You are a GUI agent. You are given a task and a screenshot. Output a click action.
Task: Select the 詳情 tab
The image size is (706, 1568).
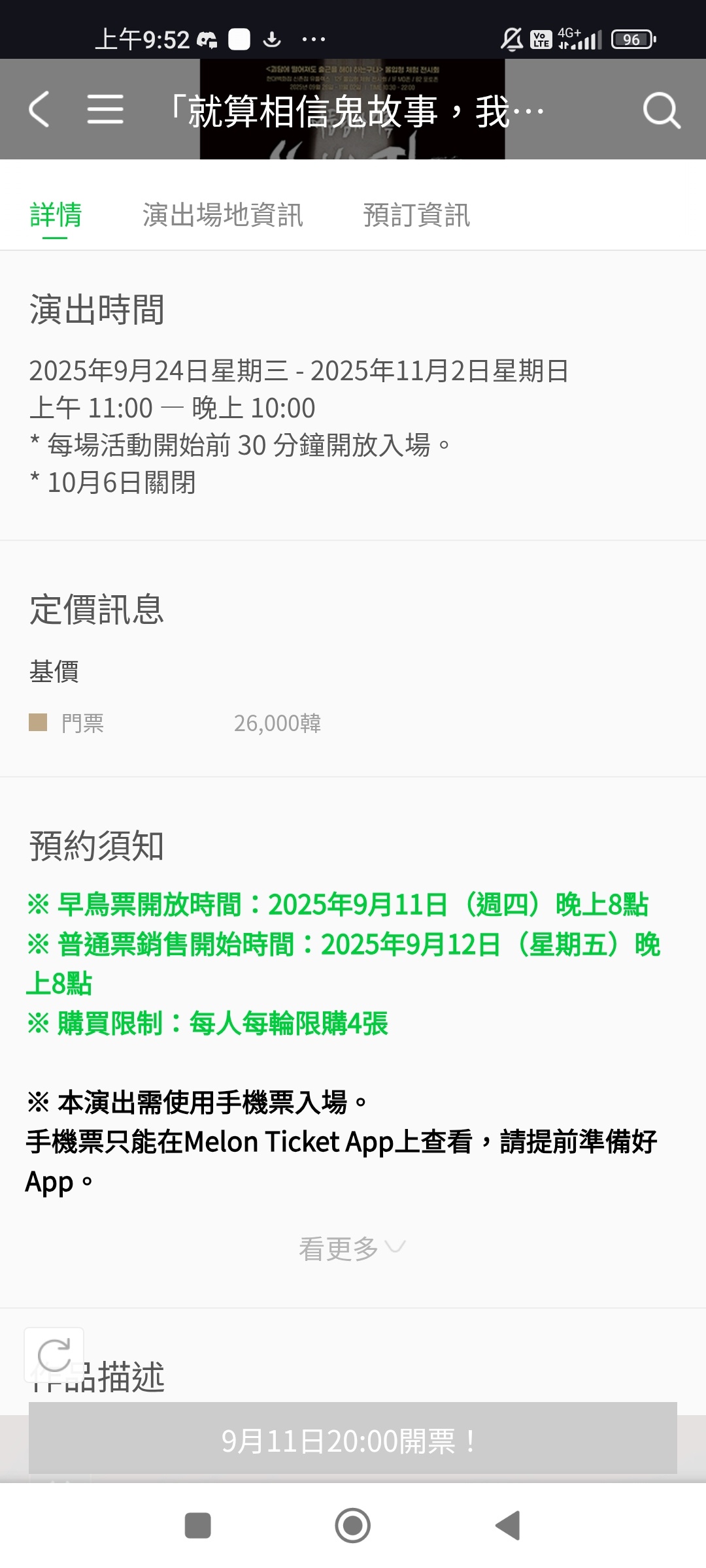[x=56, y=215]
